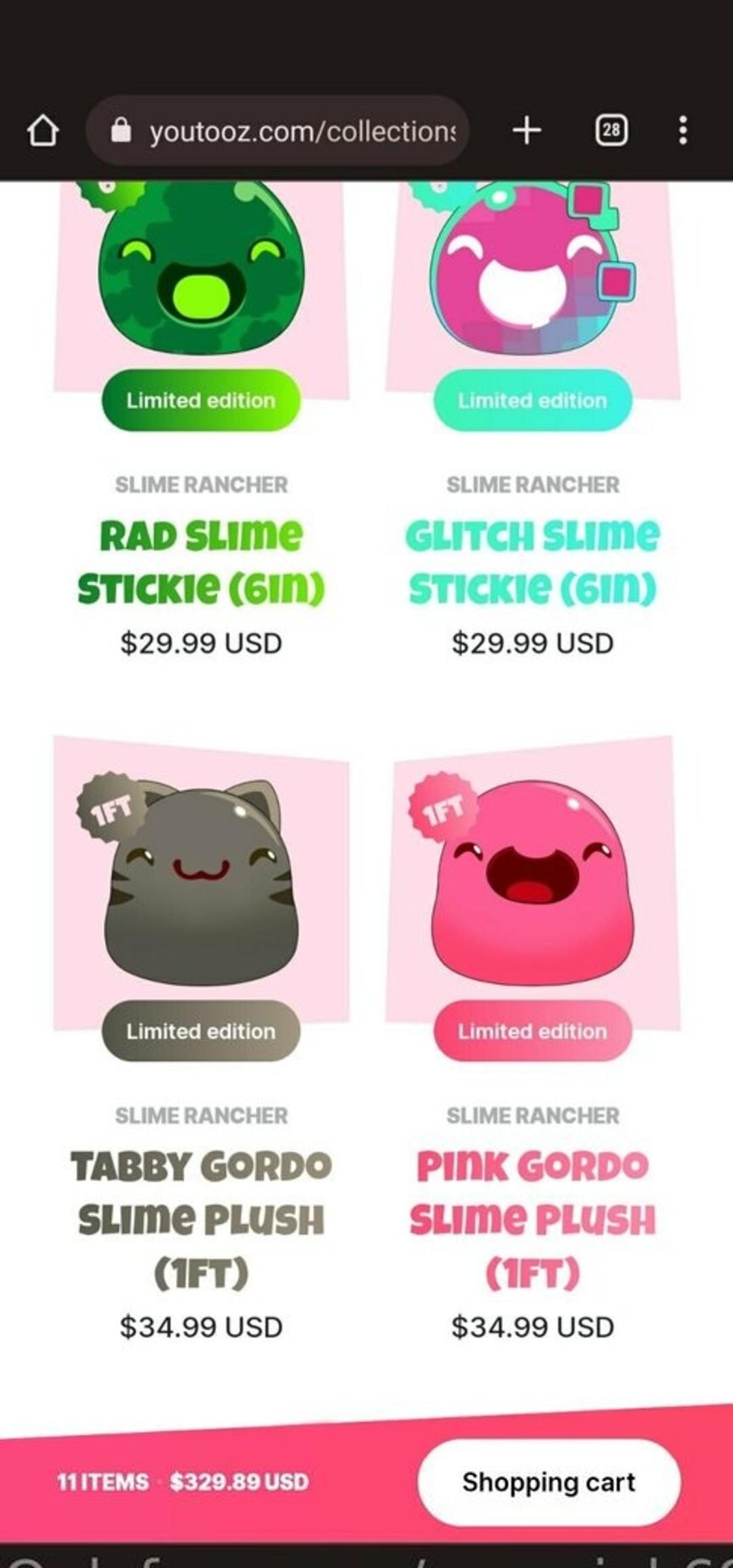Tap the youtooz.com address bar
Screen dimensions: 733x1568
[x=278, y=130]
